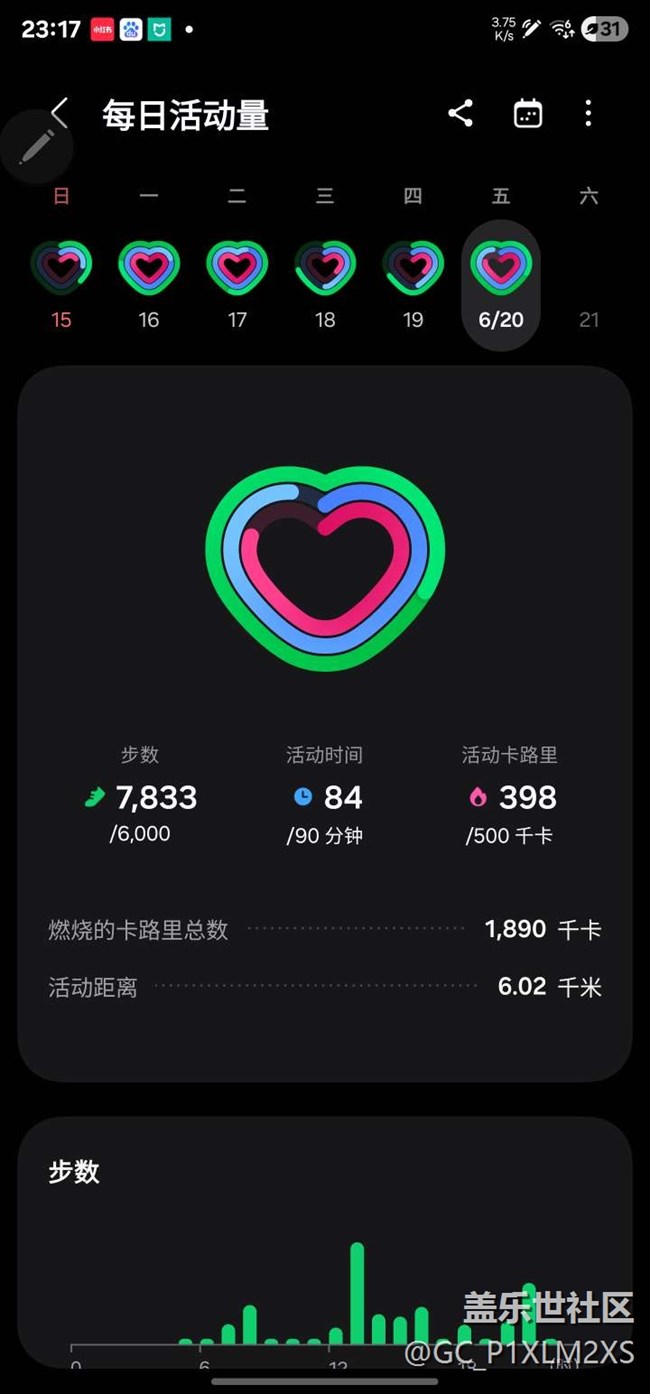Image resolution: width=650 pixels, height=1394 pixels.
Task: Tap the floating pencil edit button
Action: pyautogui.click(x=37, y=147)
